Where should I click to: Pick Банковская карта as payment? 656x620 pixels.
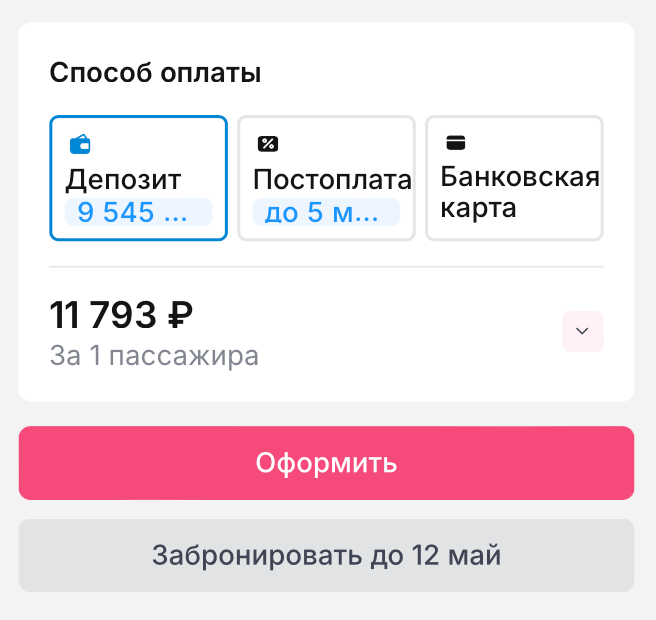[514, 179]
